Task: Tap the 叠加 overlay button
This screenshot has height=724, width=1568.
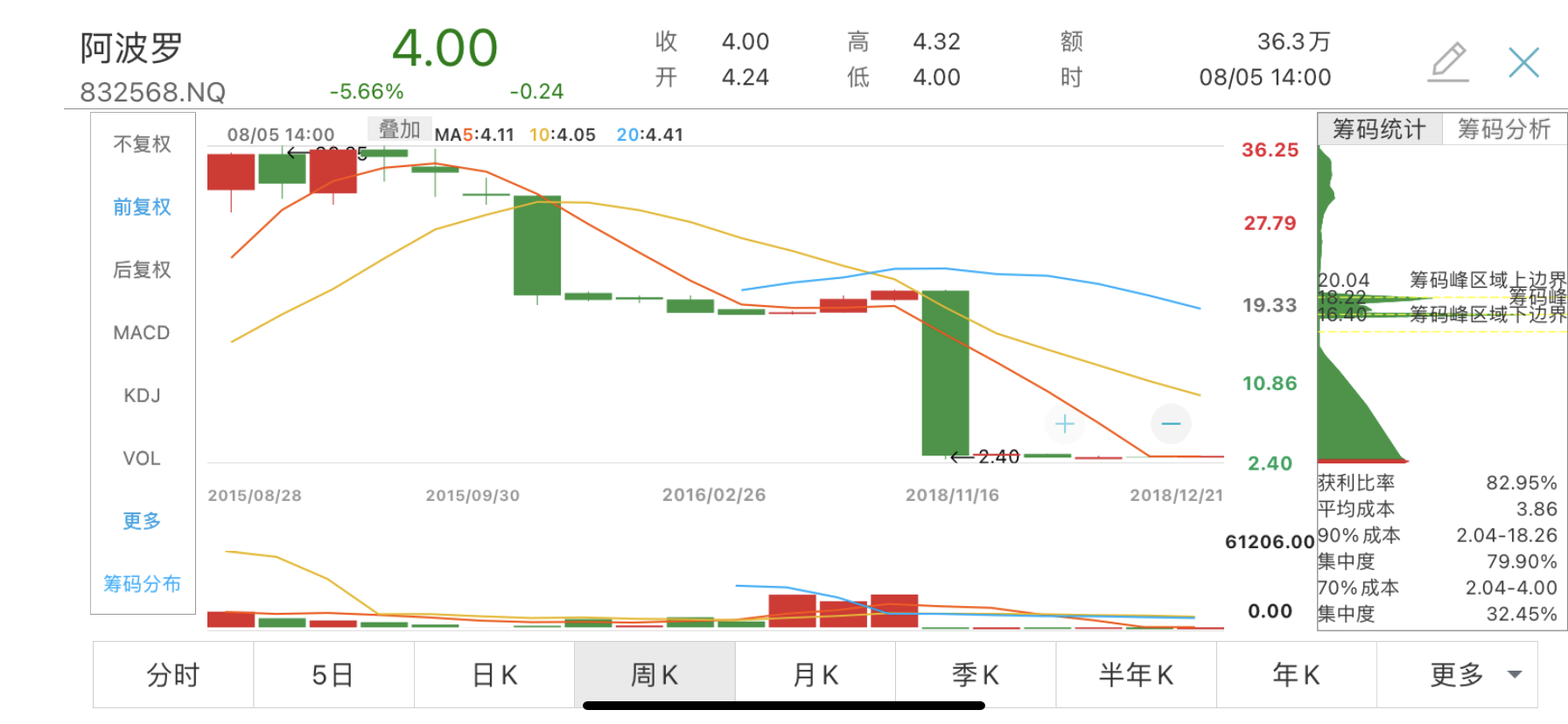Action: tap(399, 129)
